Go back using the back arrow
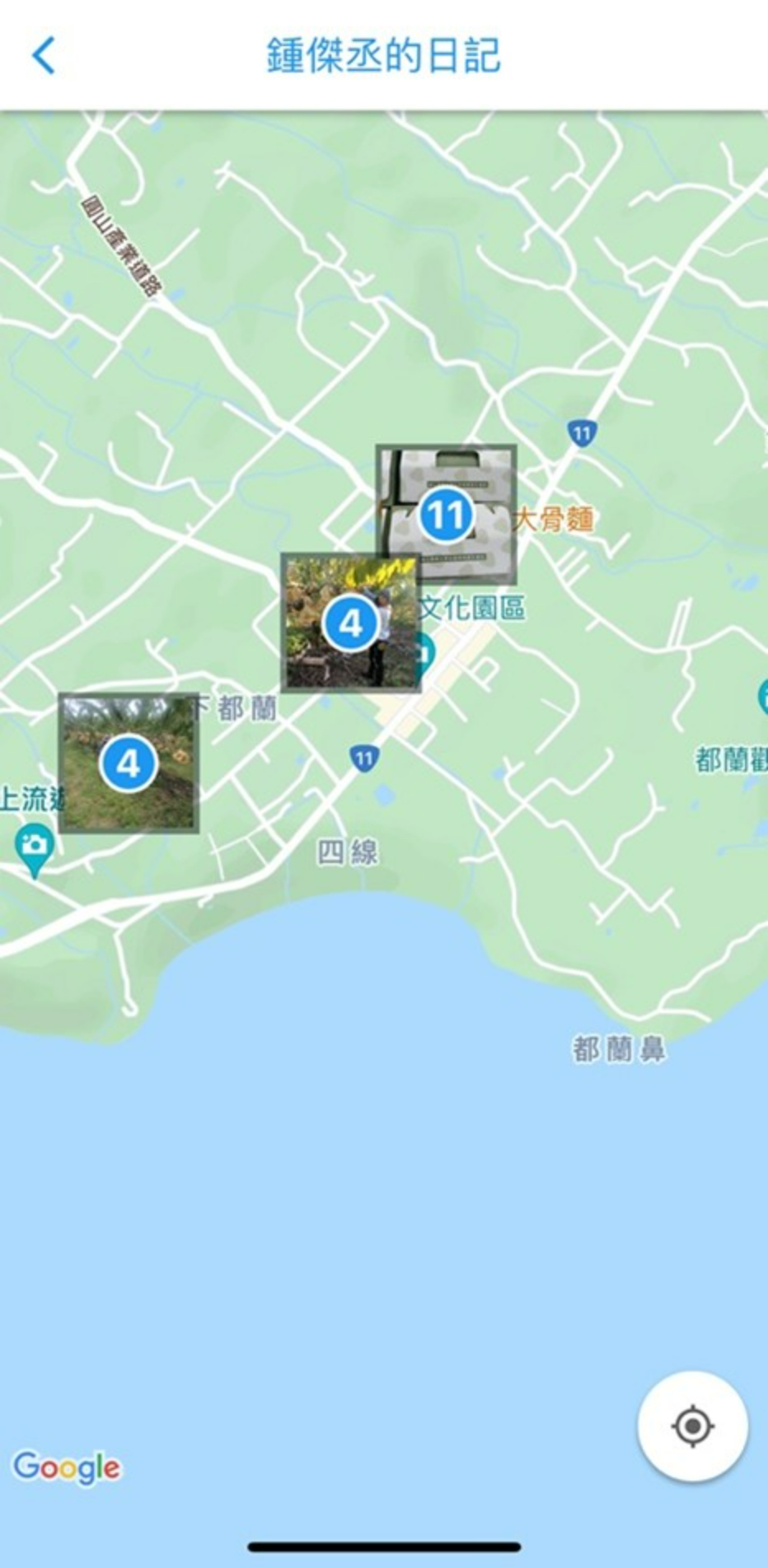Screen dimensions: 768x1568 pyautogui.click(x=44, y=56)
